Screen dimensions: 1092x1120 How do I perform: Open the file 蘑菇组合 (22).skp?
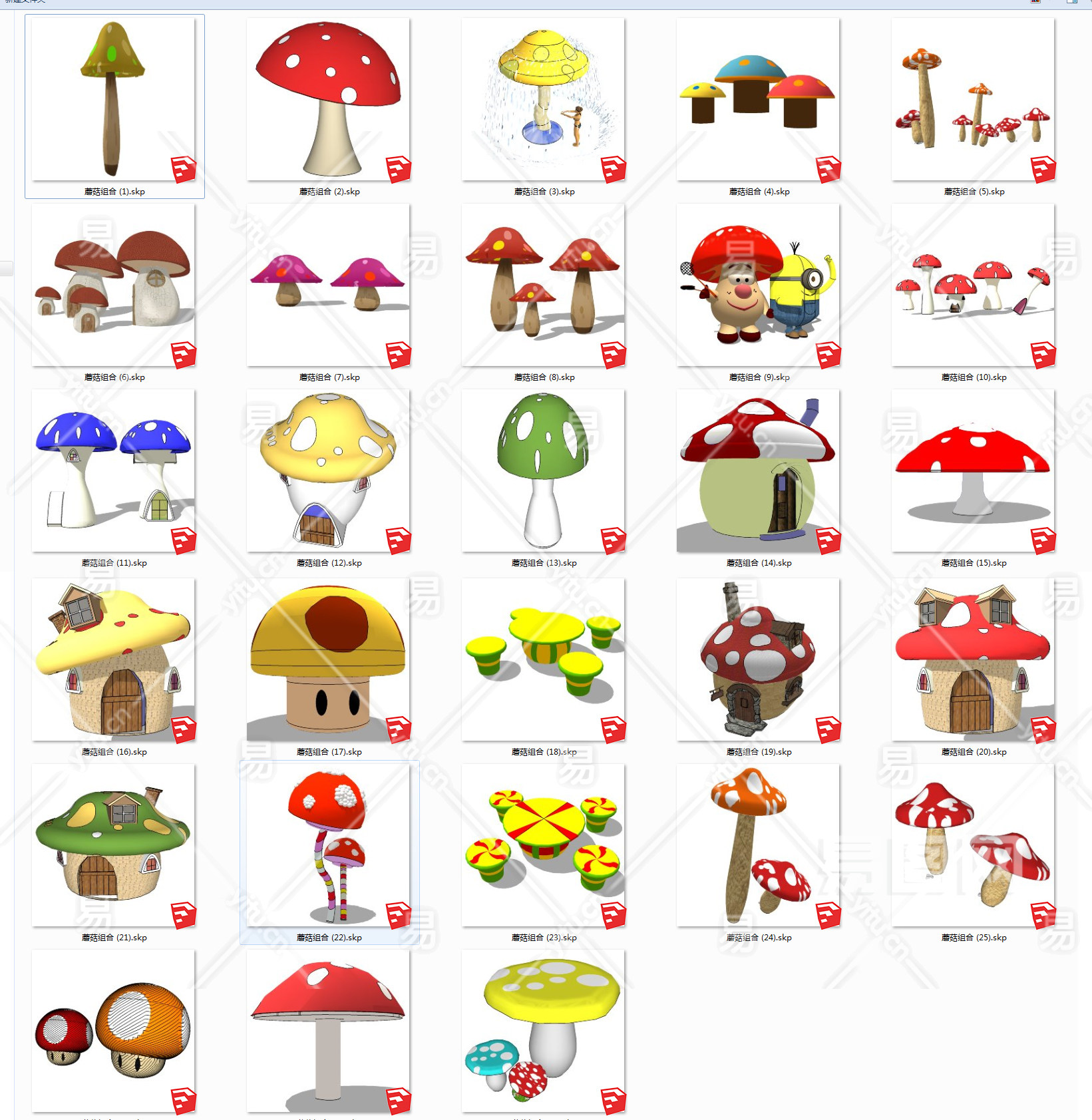coord(328,845)
